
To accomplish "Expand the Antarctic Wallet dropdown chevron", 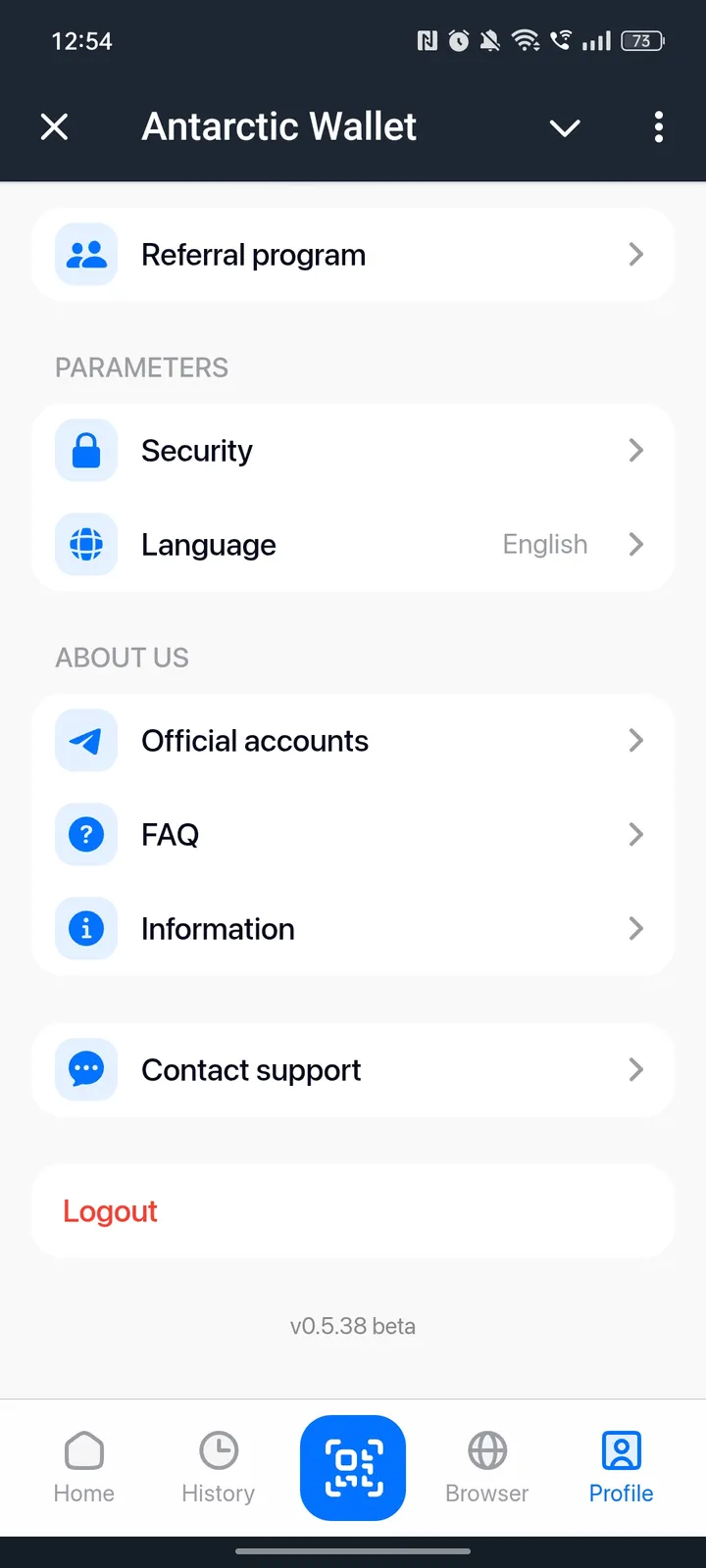I will tap(565, 128).
